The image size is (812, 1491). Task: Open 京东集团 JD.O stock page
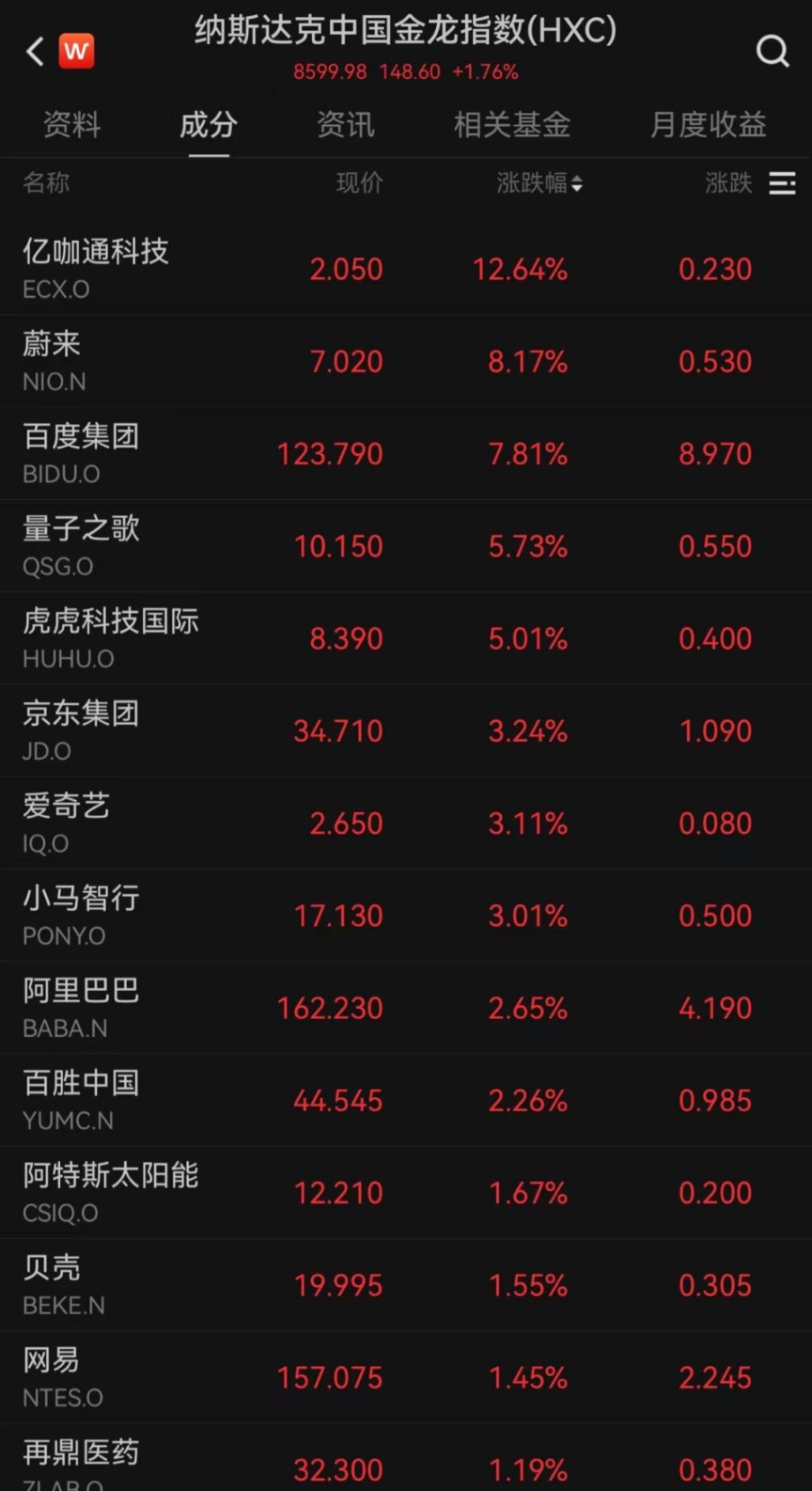[406, 730]
